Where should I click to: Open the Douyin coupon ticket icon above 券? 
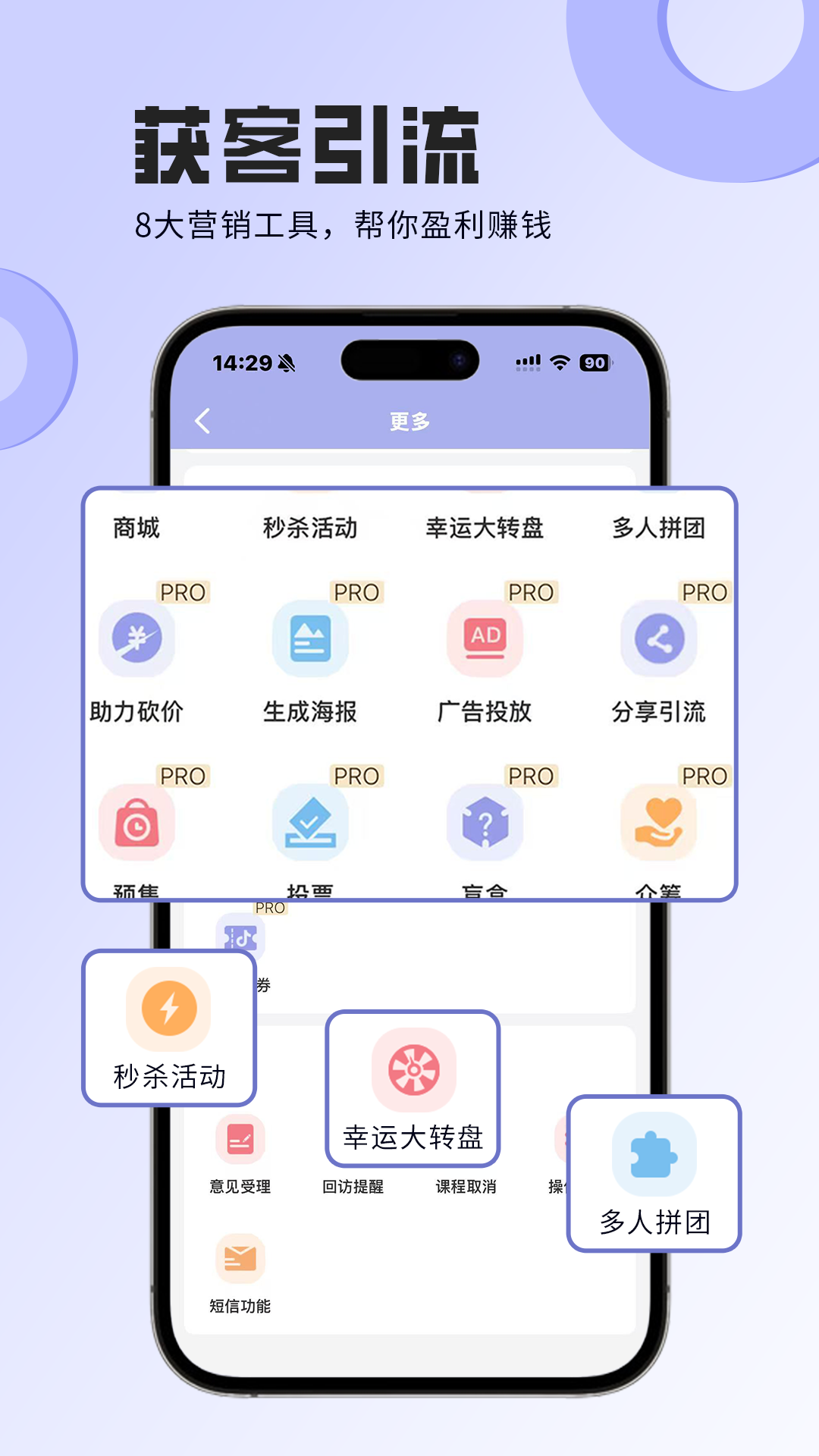coord(240,938)
